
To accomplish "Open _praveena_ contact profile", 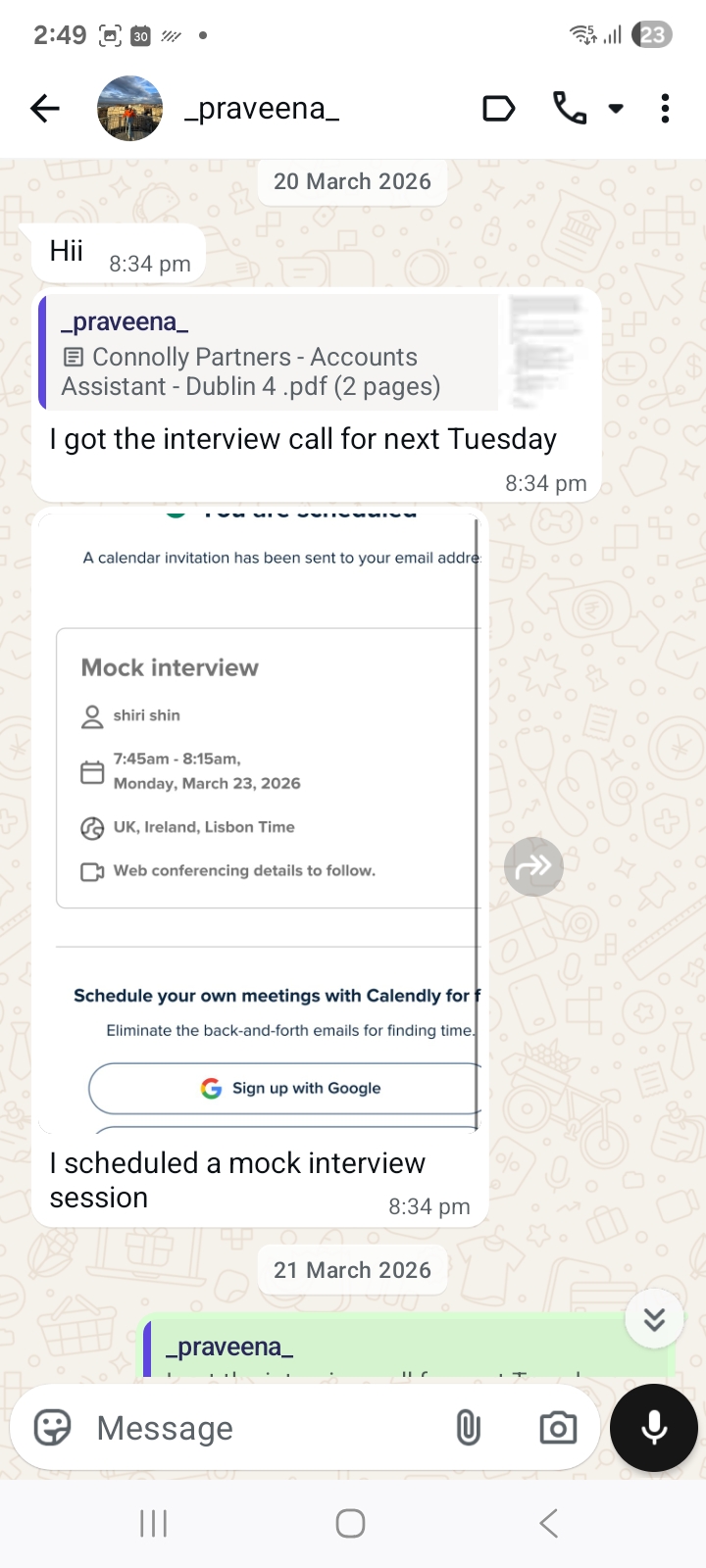I will (261, 109).
